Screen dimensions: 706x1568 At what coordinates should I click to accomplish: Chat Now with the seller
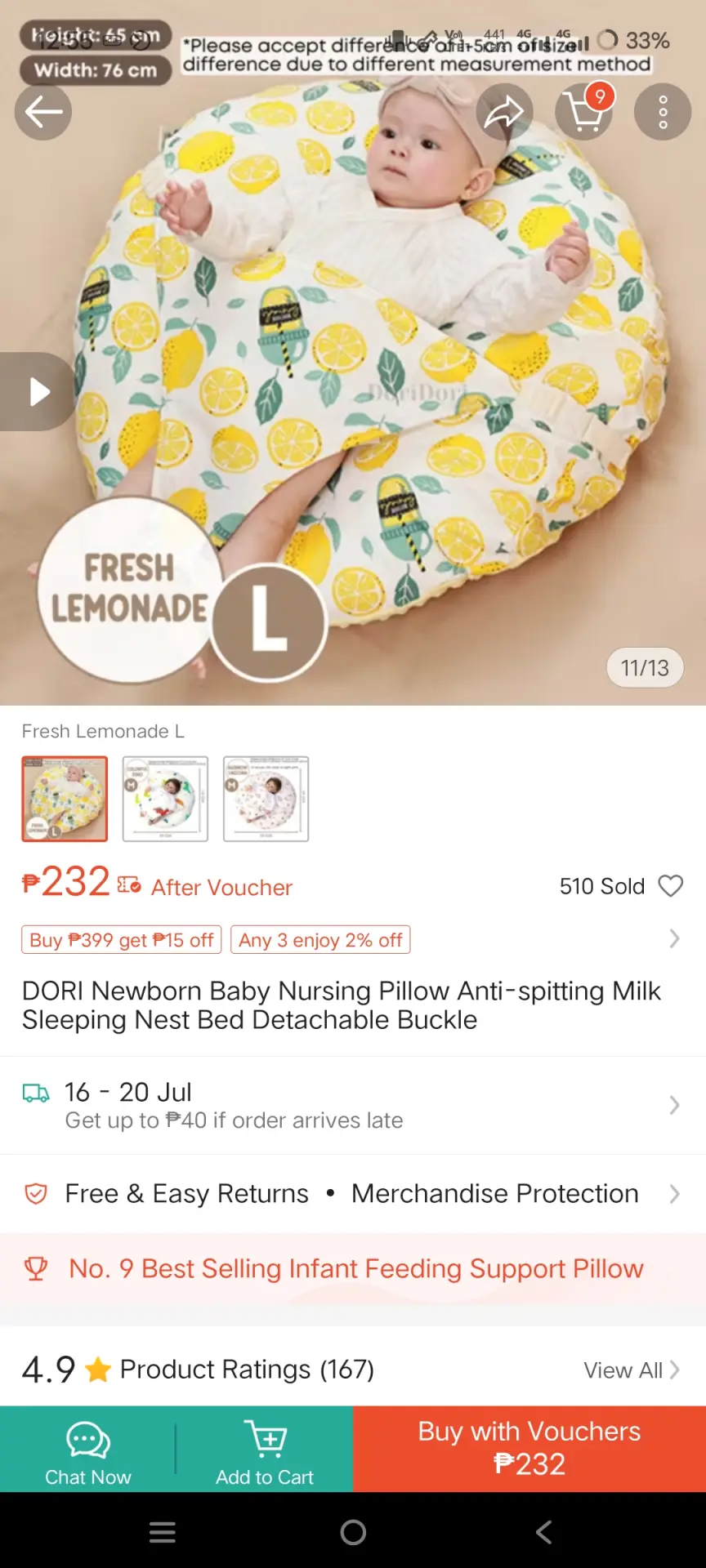coord(87,1450)
